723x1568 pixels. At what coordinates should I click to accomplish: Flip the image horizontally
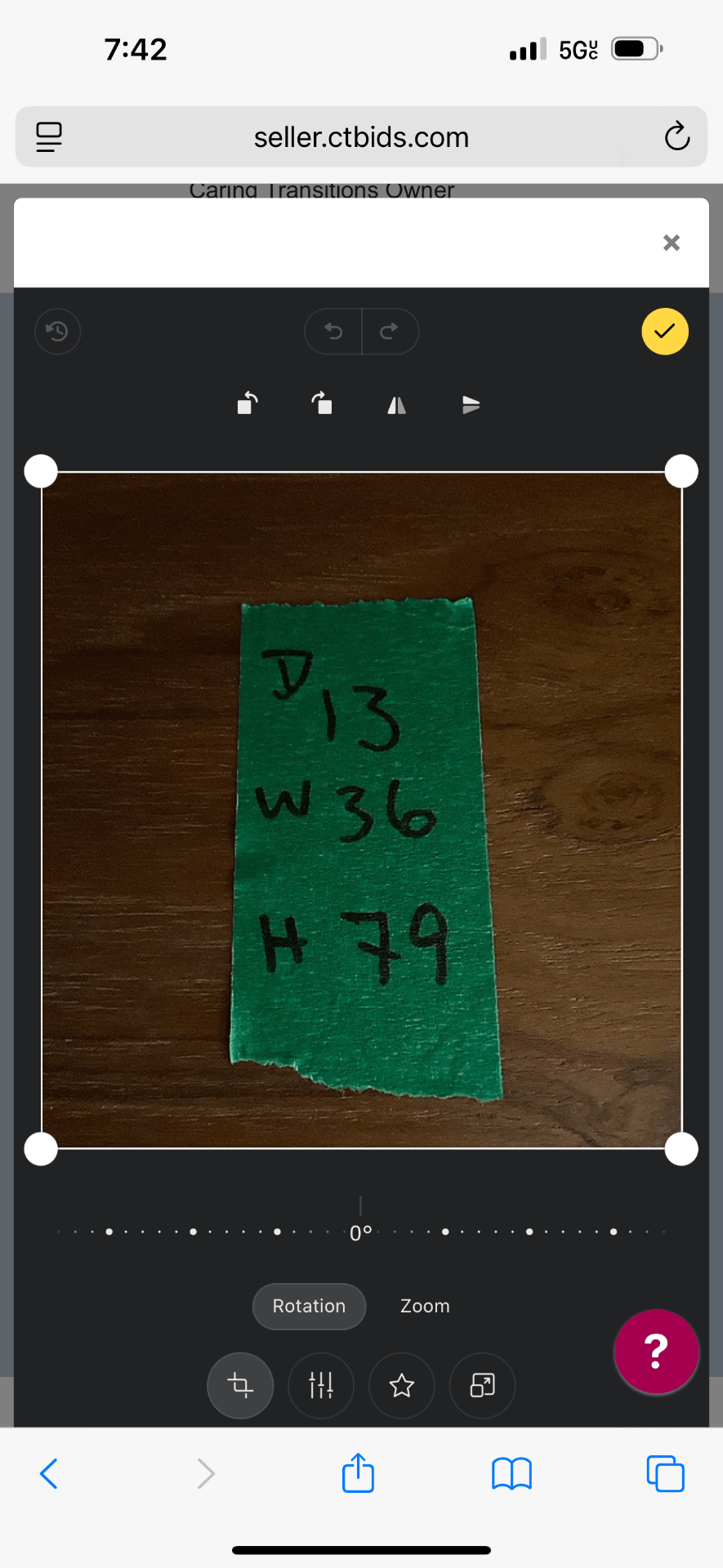(x=396, y=404)
